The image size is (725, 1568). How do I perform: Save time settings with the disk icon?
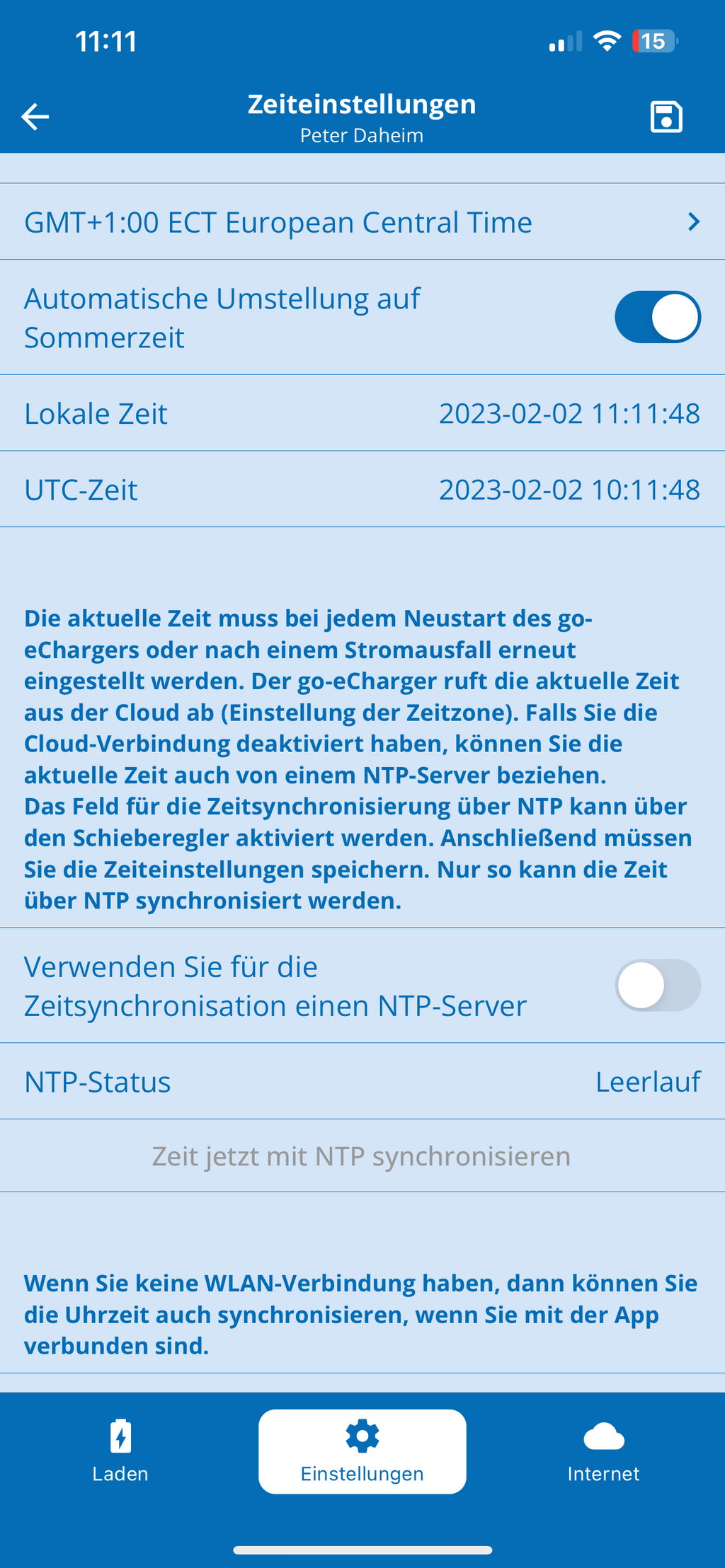(666, 117)
